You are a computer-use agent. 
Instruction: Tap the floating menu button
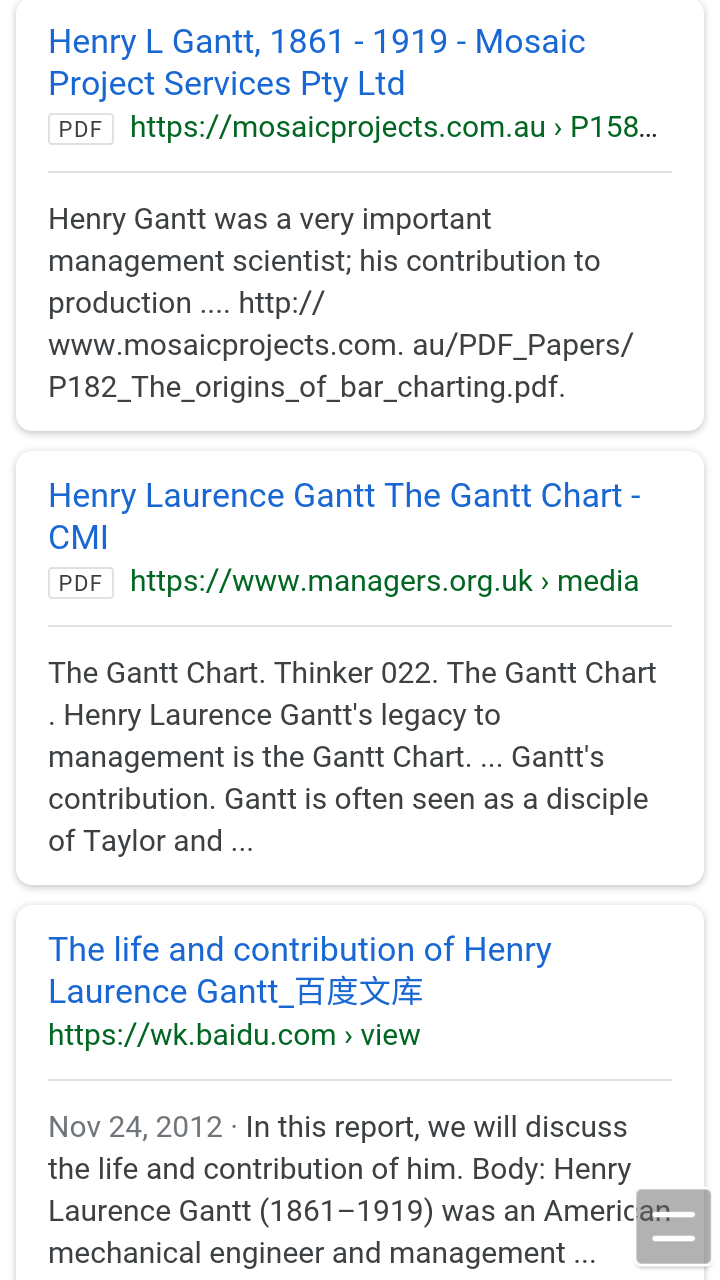click(673, 1226)
